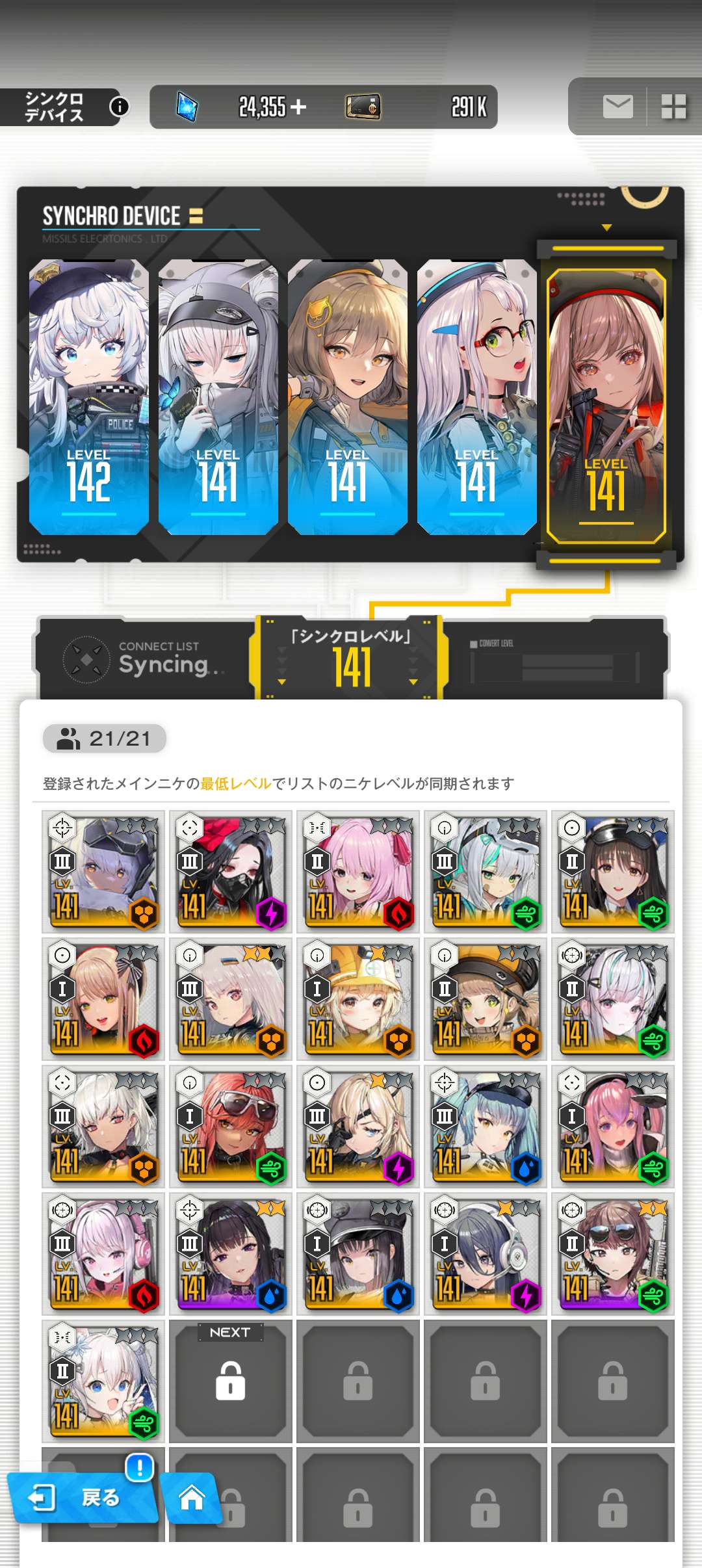
Task: Open the brown-haired character with sunglasses on head
Action: tap(612, 1253)
